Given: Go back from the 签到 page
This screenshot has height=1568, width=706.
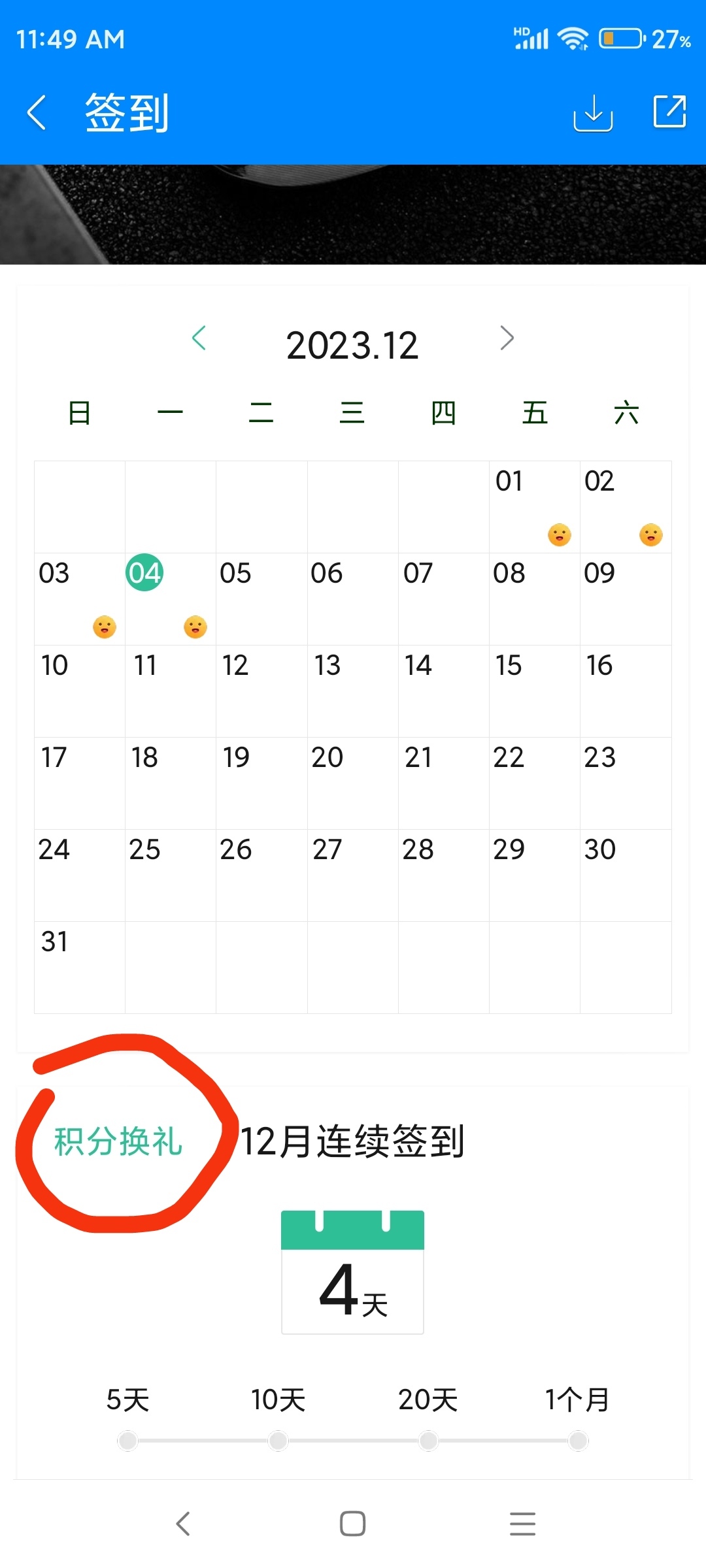Looking at the screenshot, I should (37, 112).
